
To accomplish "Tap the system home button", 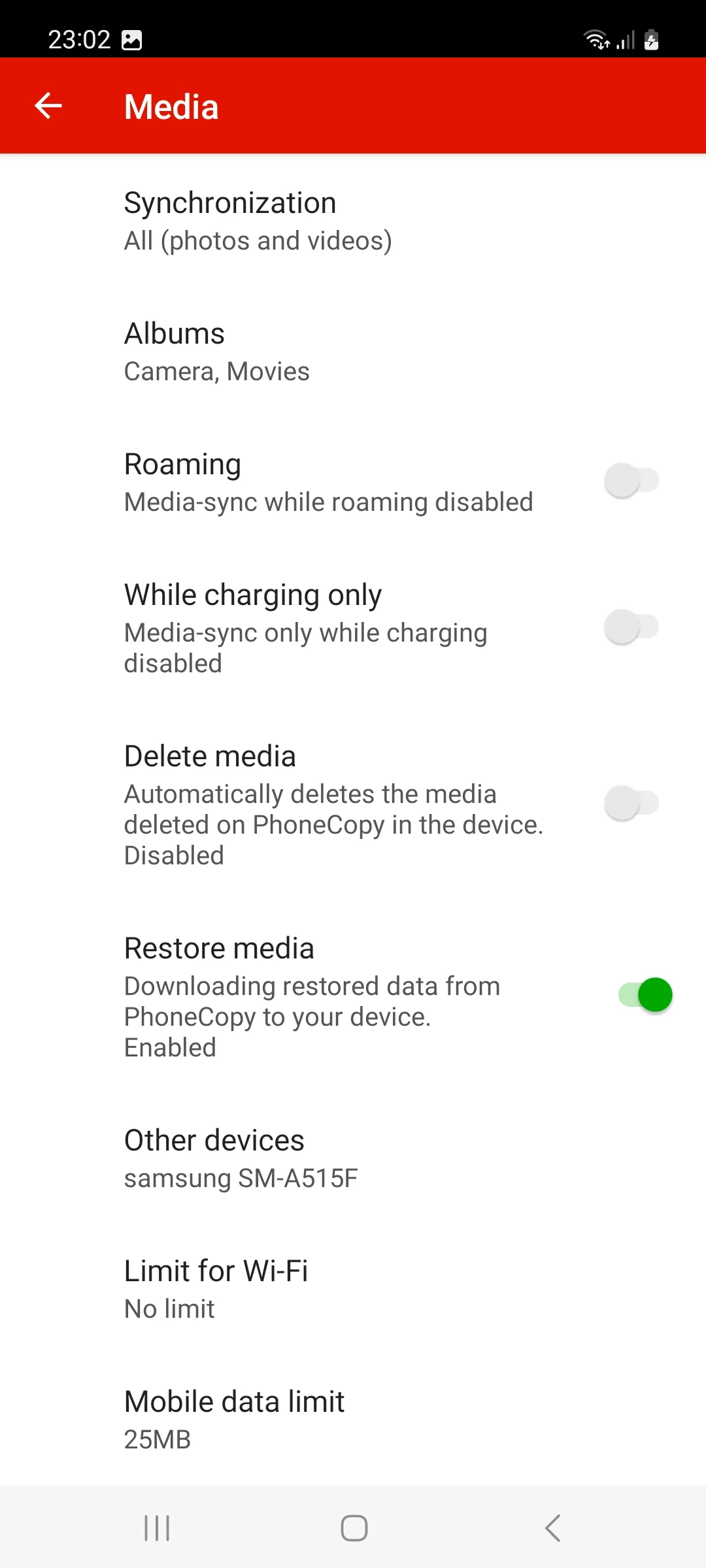I will [354, 1528].
